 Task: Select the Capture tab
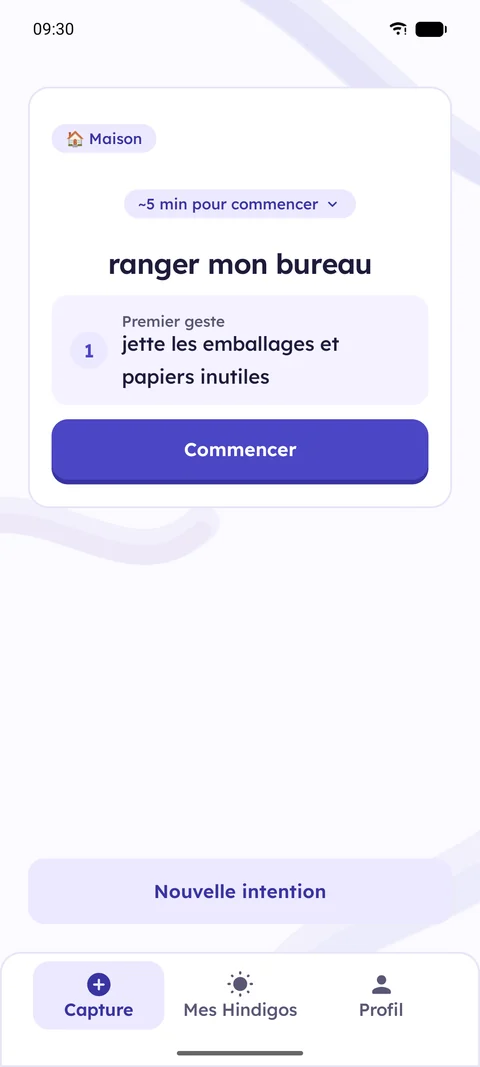click(x=99, y=996)
